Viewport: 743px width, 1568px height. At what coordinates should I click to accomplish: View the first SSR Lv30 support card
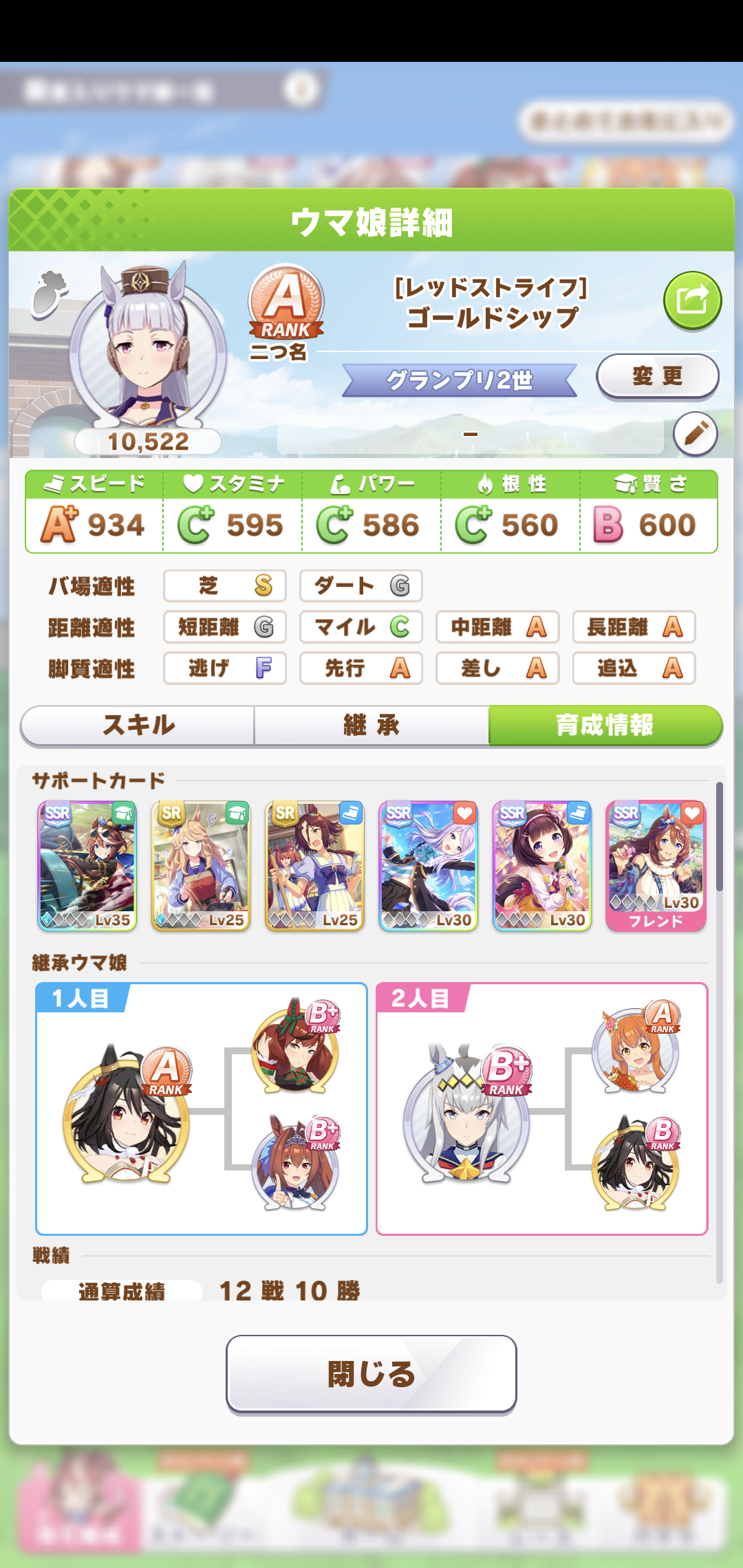tap(428, 866)
